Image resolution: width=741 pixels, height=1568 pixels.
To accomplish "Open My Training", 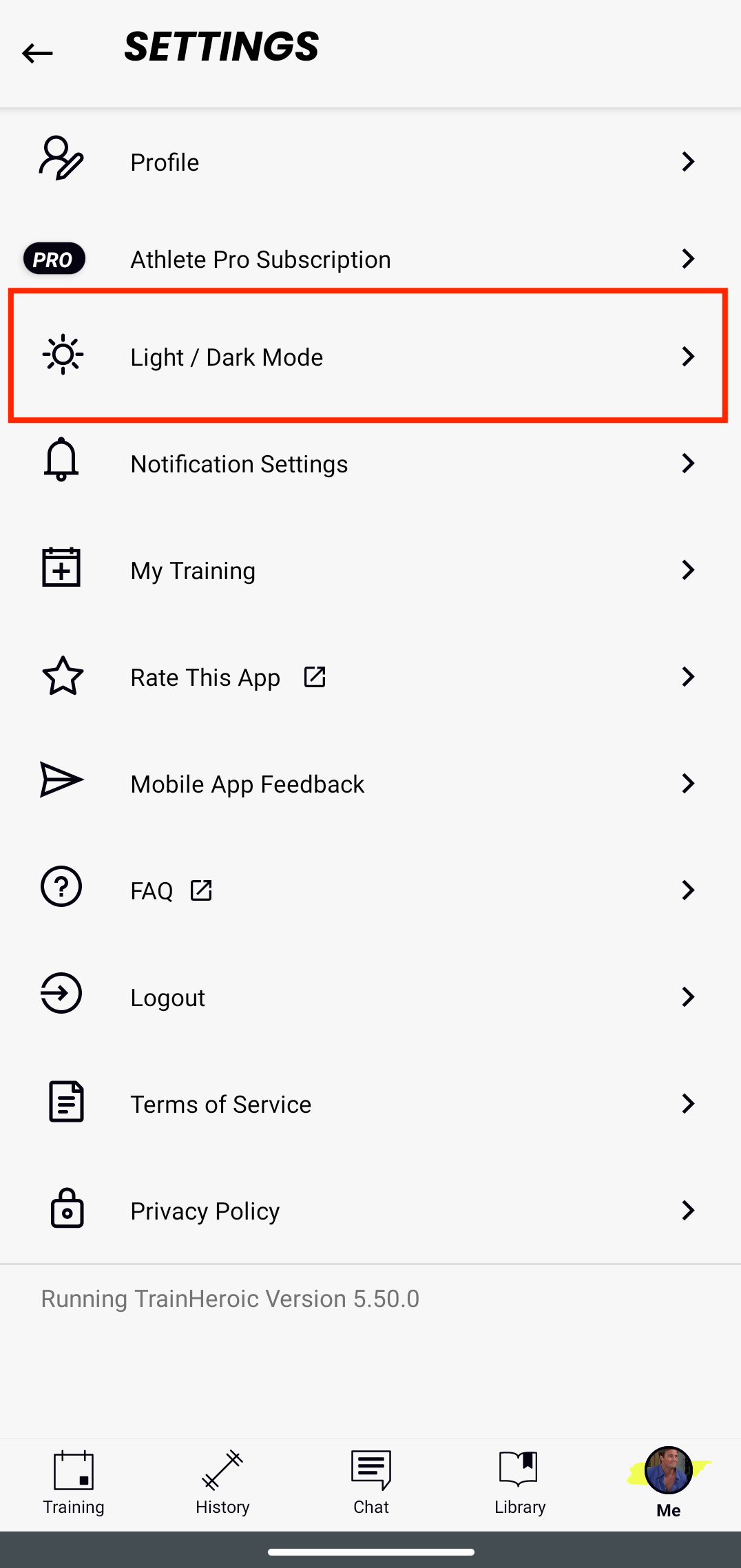I will [x=370, y=569].
